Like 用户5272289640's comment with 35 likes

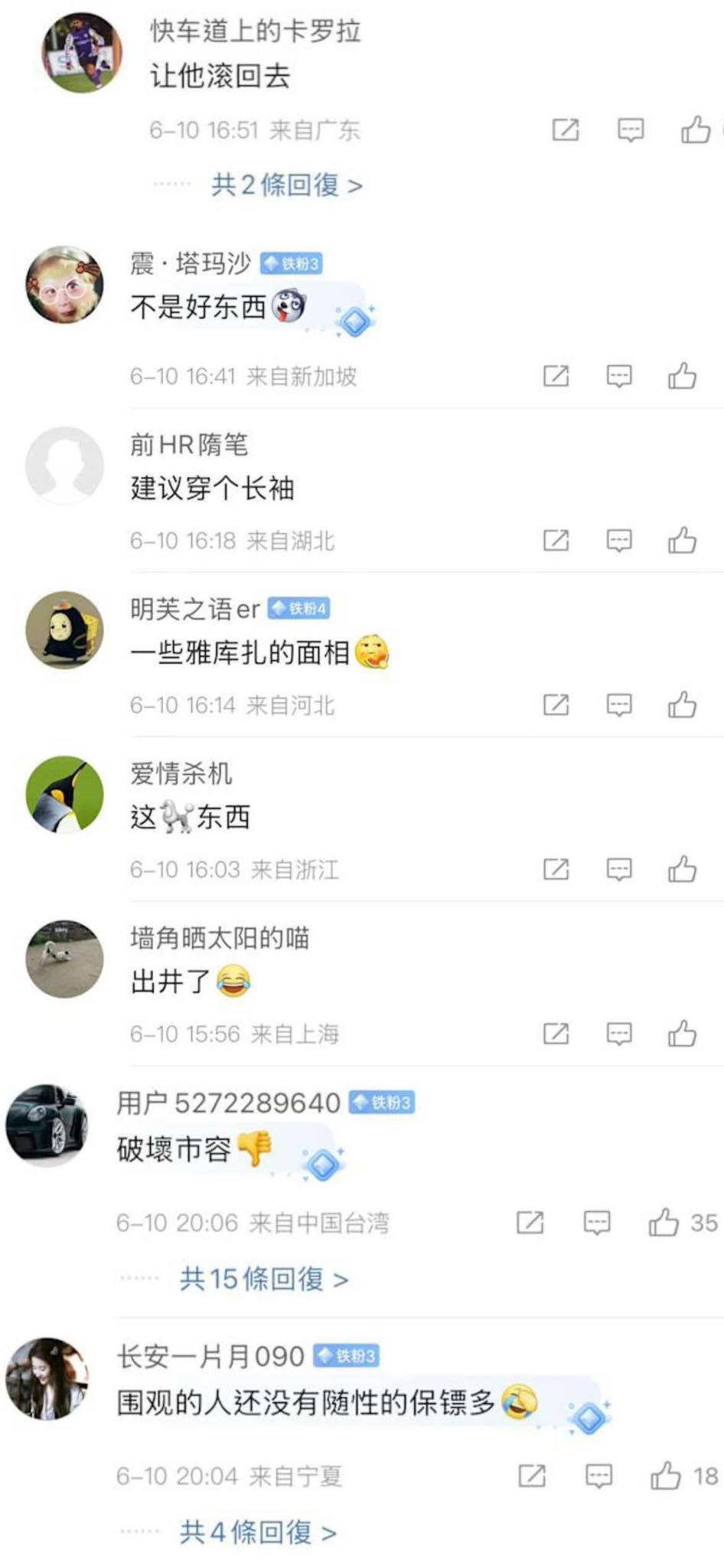664,1223
